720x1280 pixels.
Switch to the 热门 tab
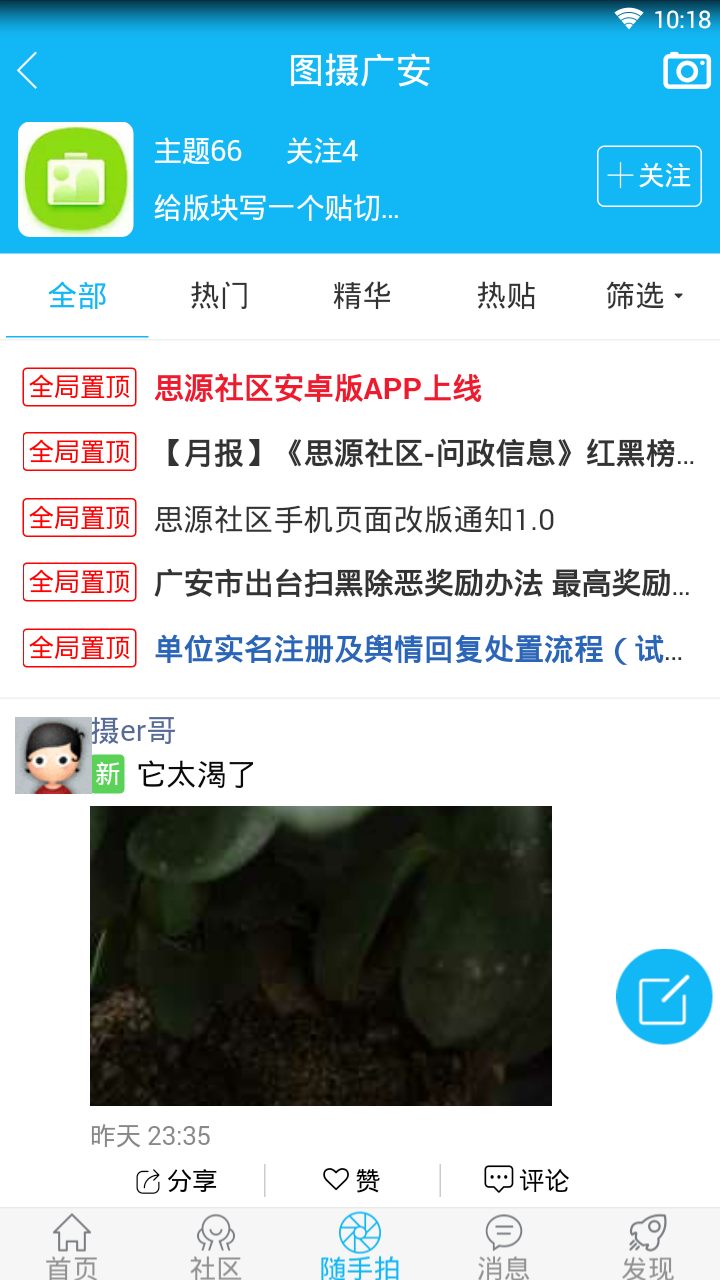point(220,296)
